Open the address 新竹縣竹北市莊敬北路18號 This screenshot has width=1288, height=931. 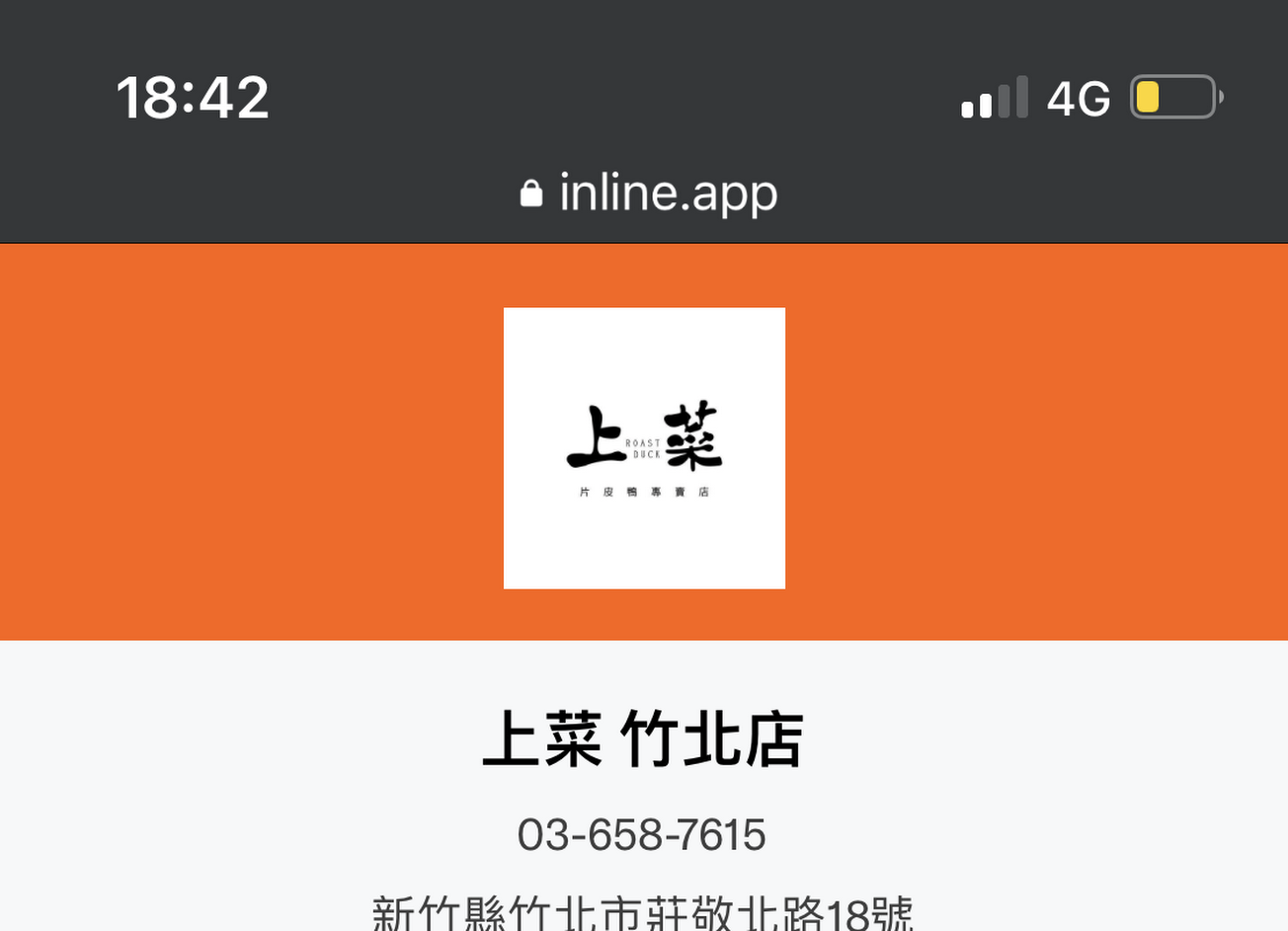642,912
